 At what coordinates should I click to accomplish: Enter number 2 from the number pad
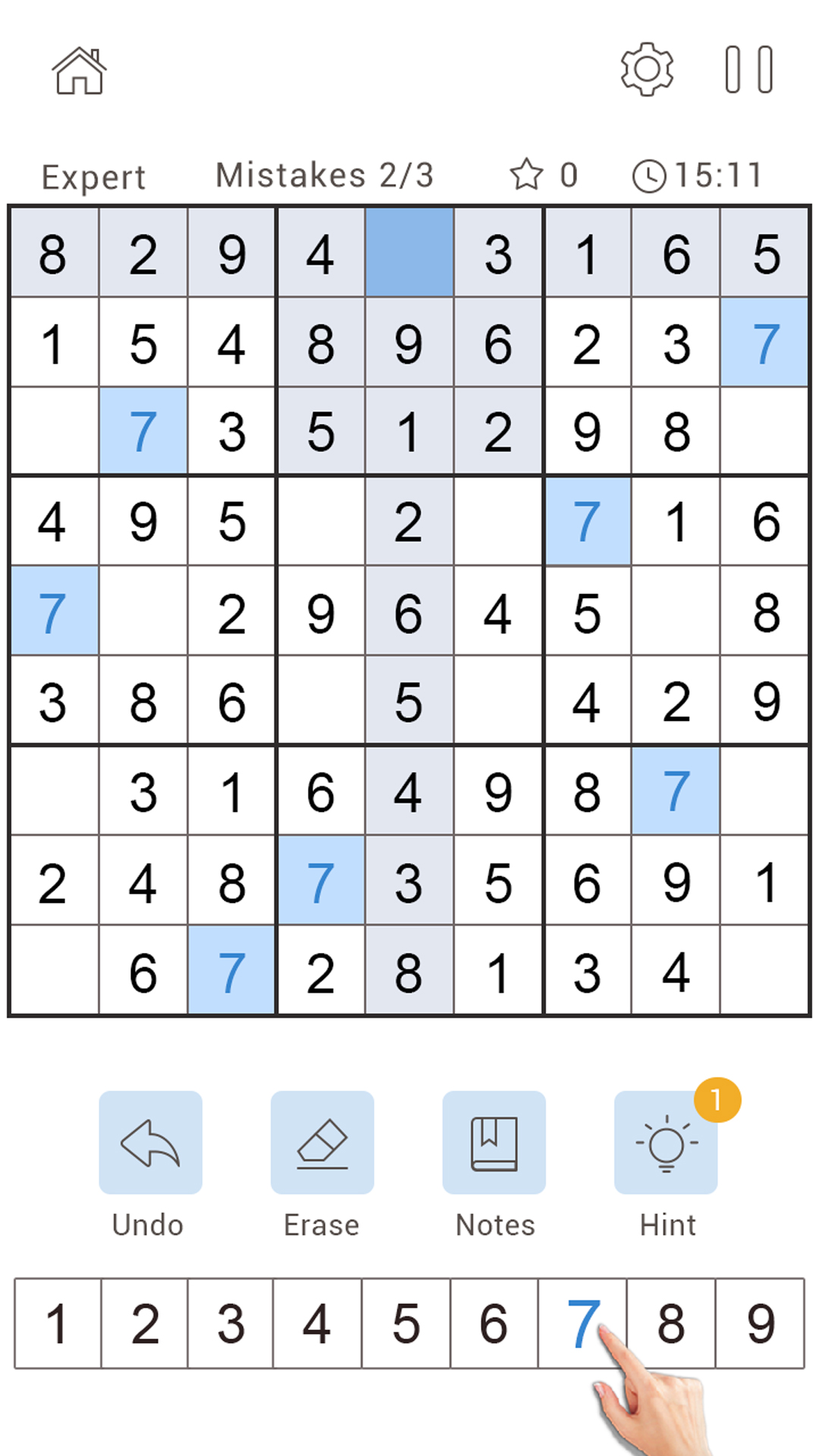click(144, 1323)
